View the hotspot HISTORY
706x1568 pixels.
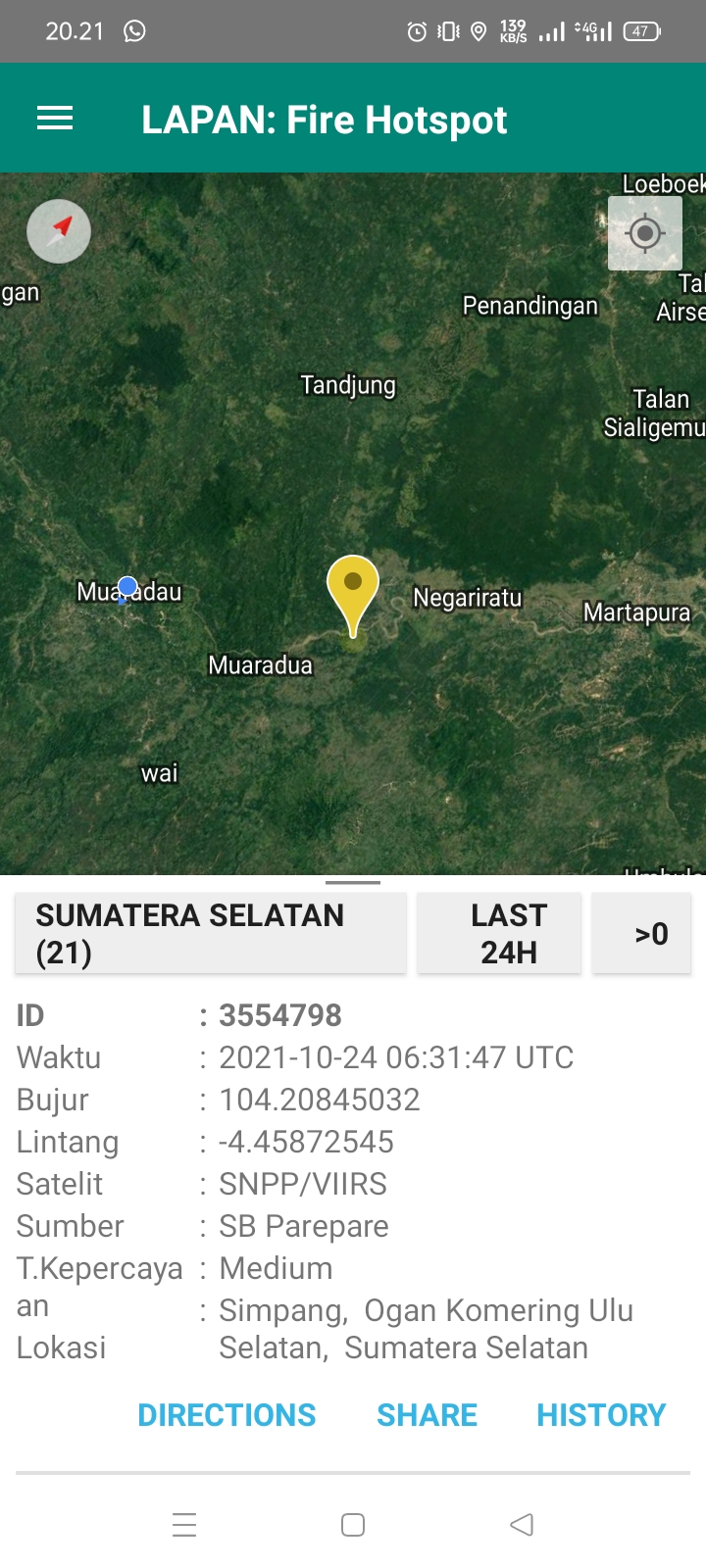coord(601,1415)
